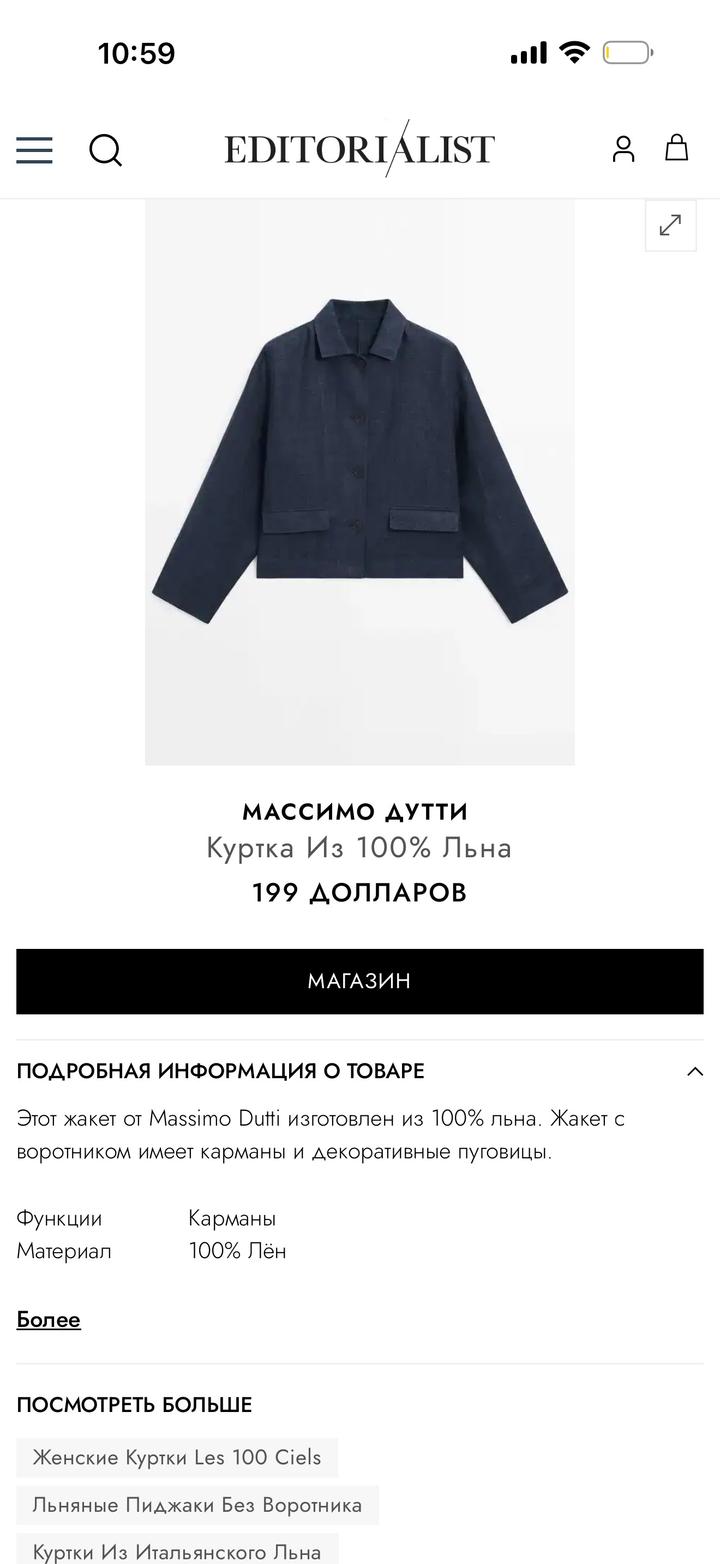The image size is (720, 1564).
Task: Open the account profile icon
Action: (x=623, y=148)
